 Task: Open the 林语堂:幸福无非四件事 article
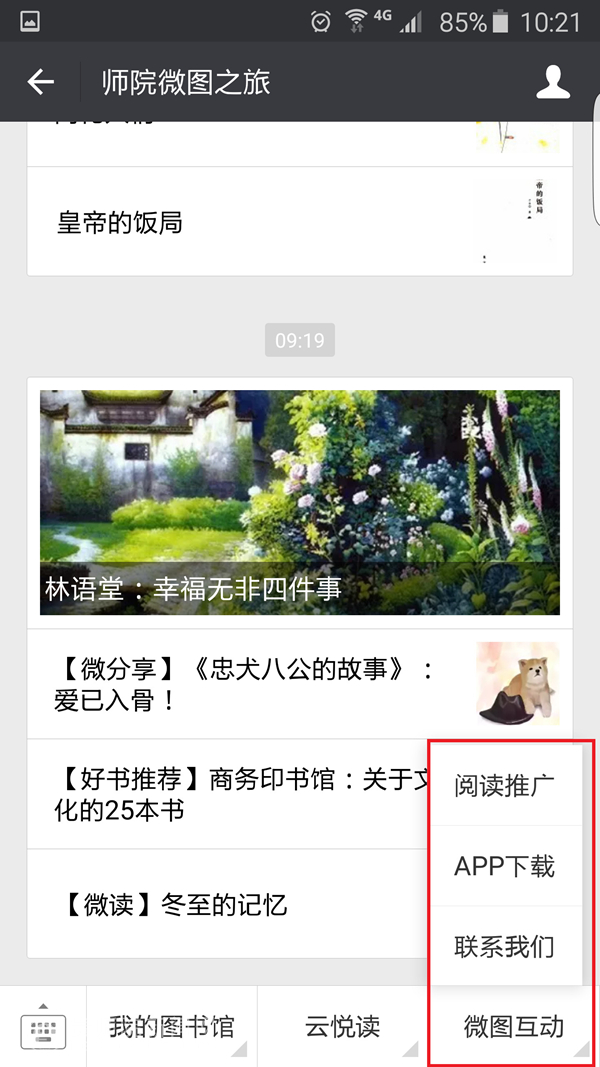[300, 502]
